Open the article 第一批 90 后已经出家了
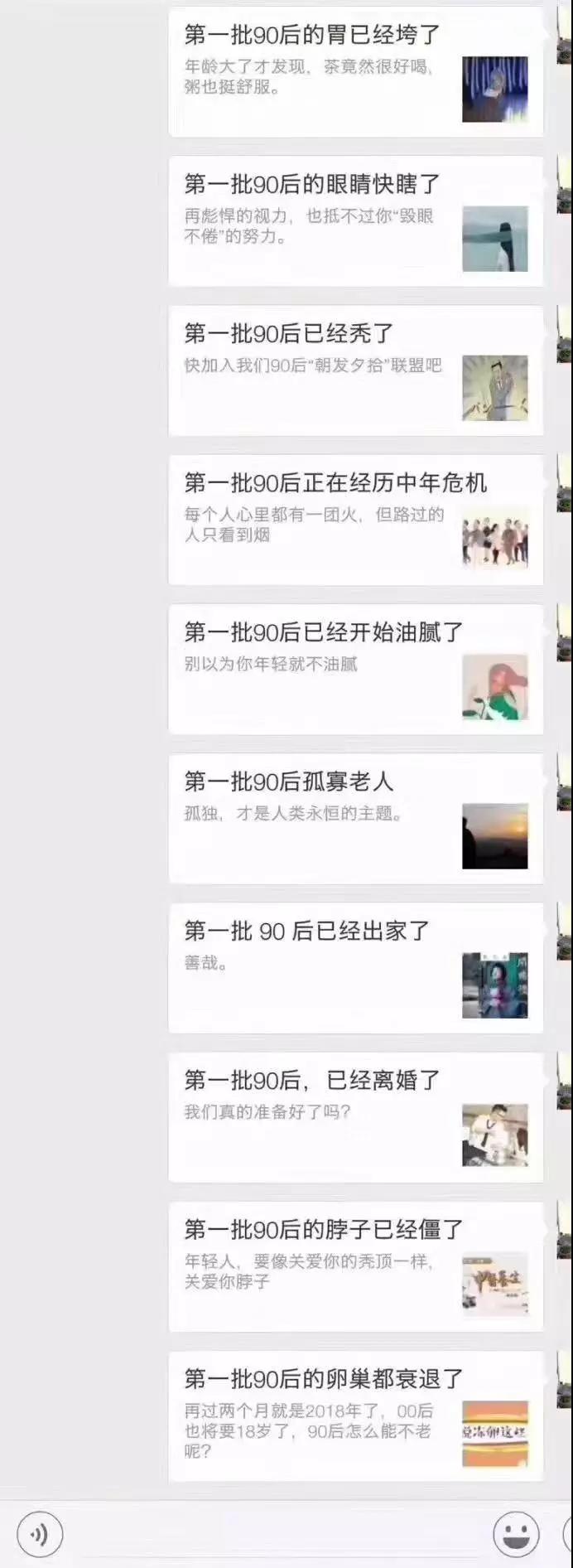The image size is (573, 1568). (x=355, y=968)
